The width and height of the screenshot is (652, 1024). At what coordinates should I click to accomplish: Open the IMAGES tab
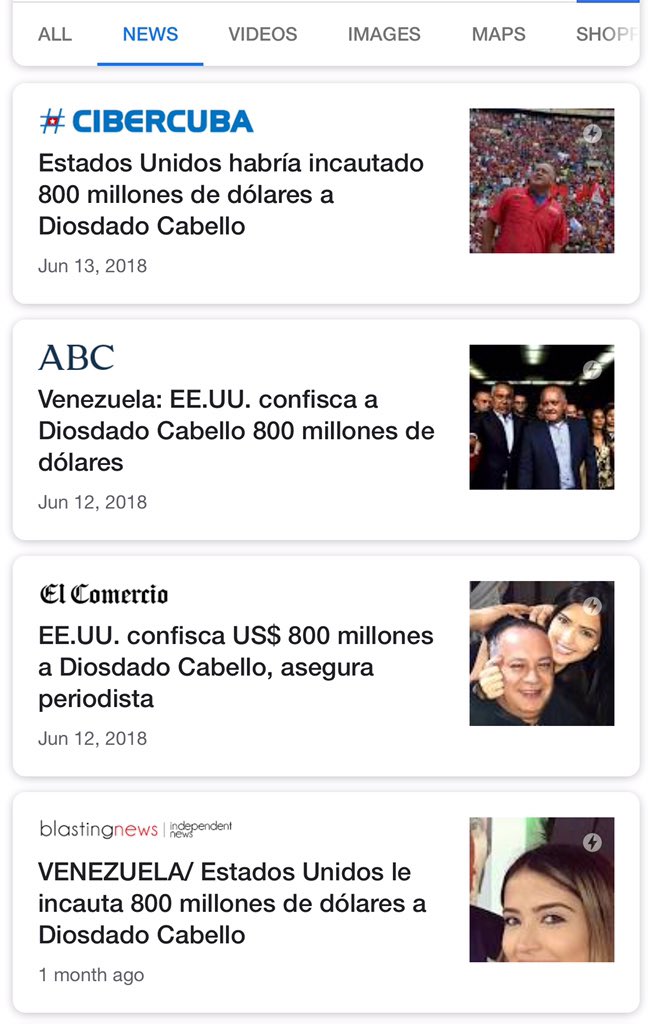[384, 34]
